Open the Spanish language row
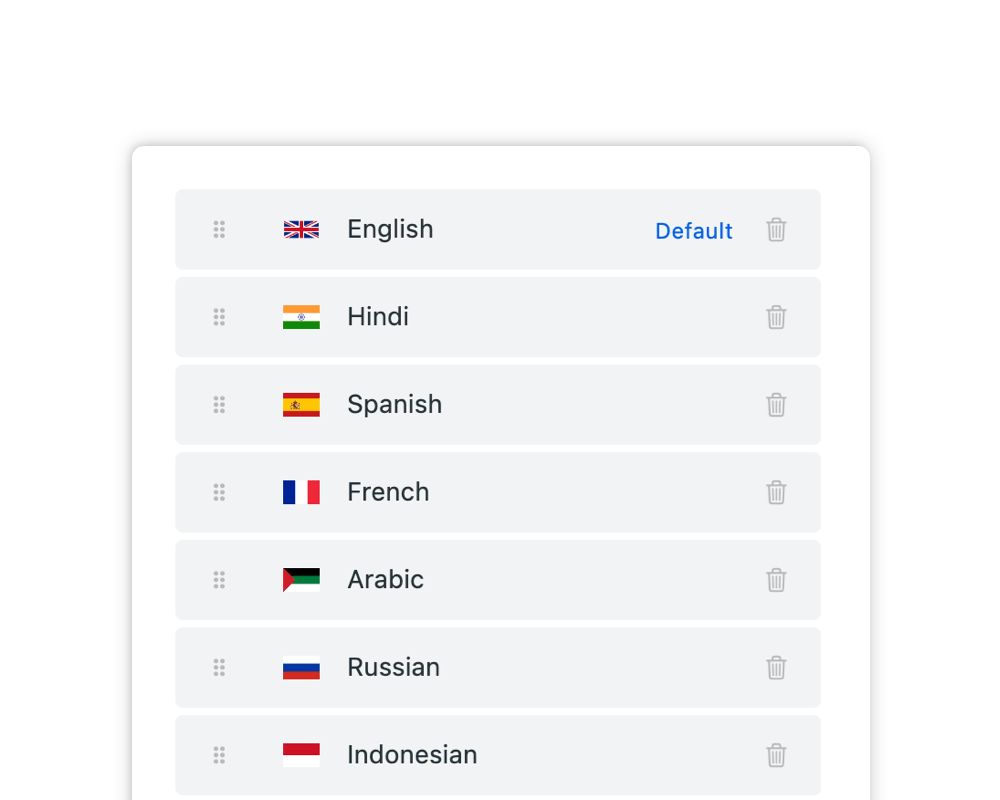Image resolution: width=1000 pixels, height=800 pixels. pos(394,405)
